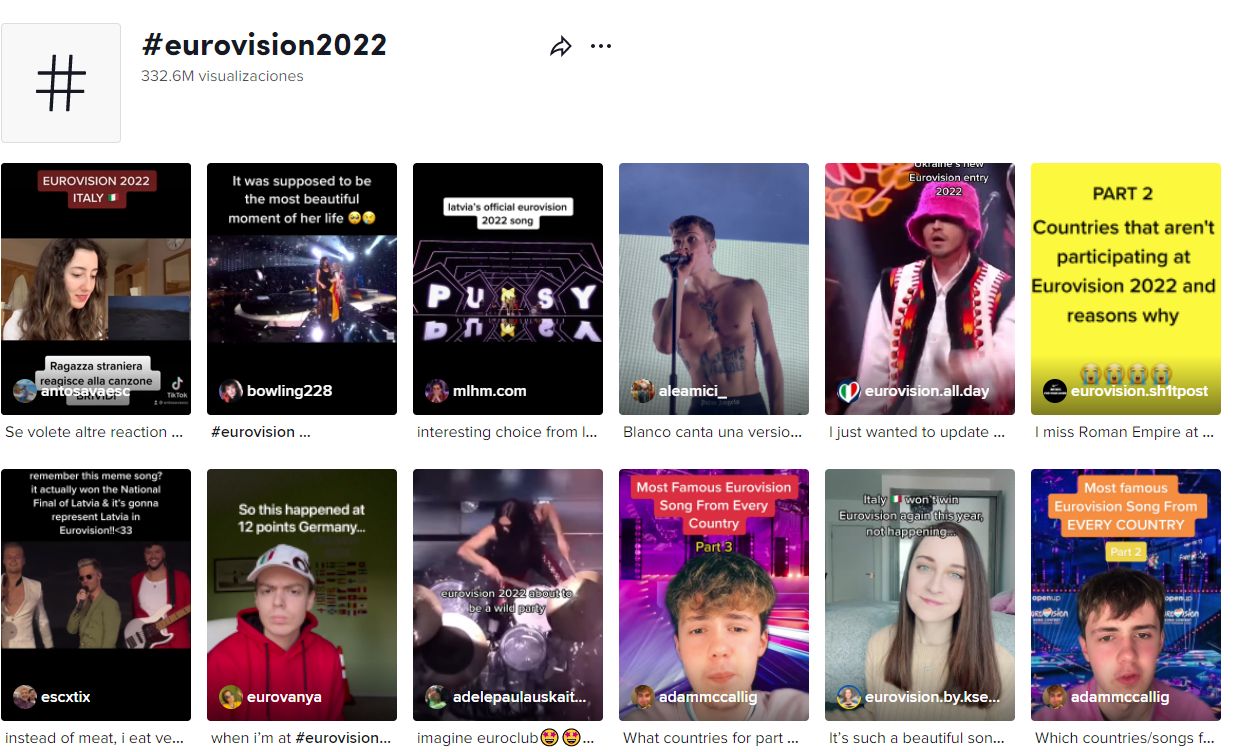Open adammccallig's Part 2 video
The width and height of the screenshot is (1234, 752).
(x=1126, y=594)
